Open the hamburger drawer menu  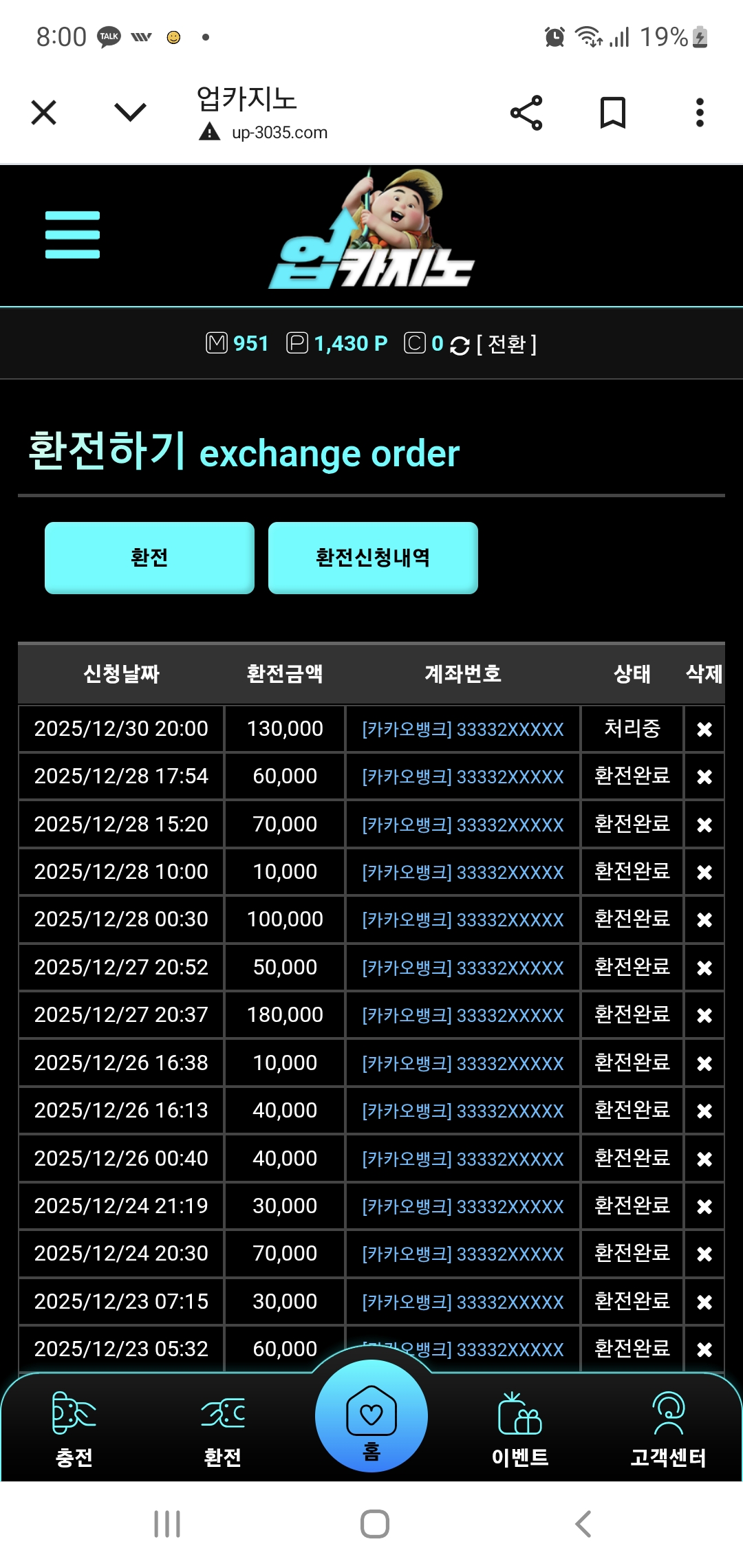(72, 235)
